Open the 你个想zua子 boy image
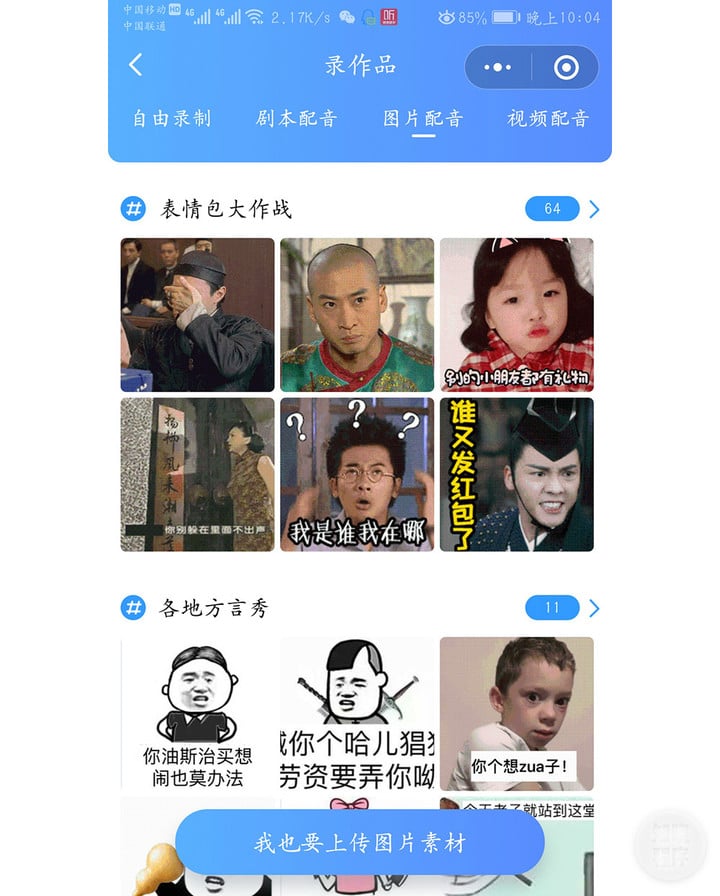 [516, 713]
